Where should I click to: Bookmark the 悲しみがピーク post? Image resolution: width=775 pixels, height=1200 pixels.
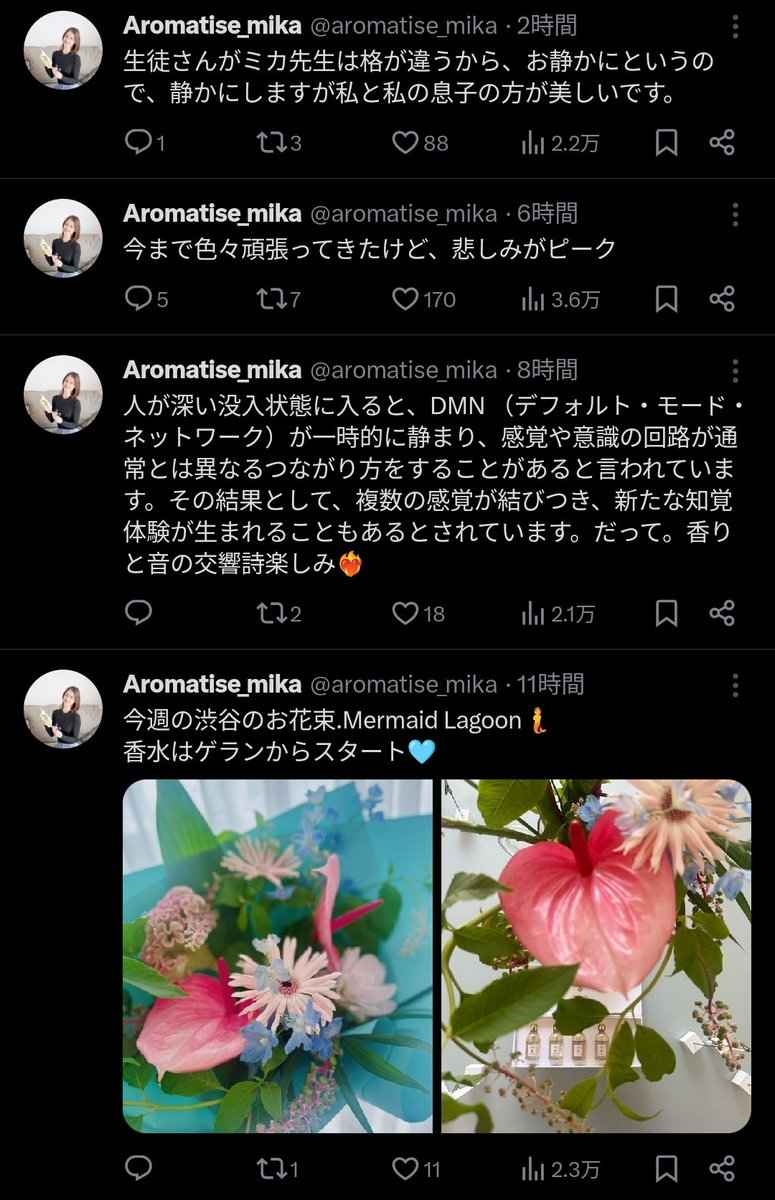click(666, 298)
